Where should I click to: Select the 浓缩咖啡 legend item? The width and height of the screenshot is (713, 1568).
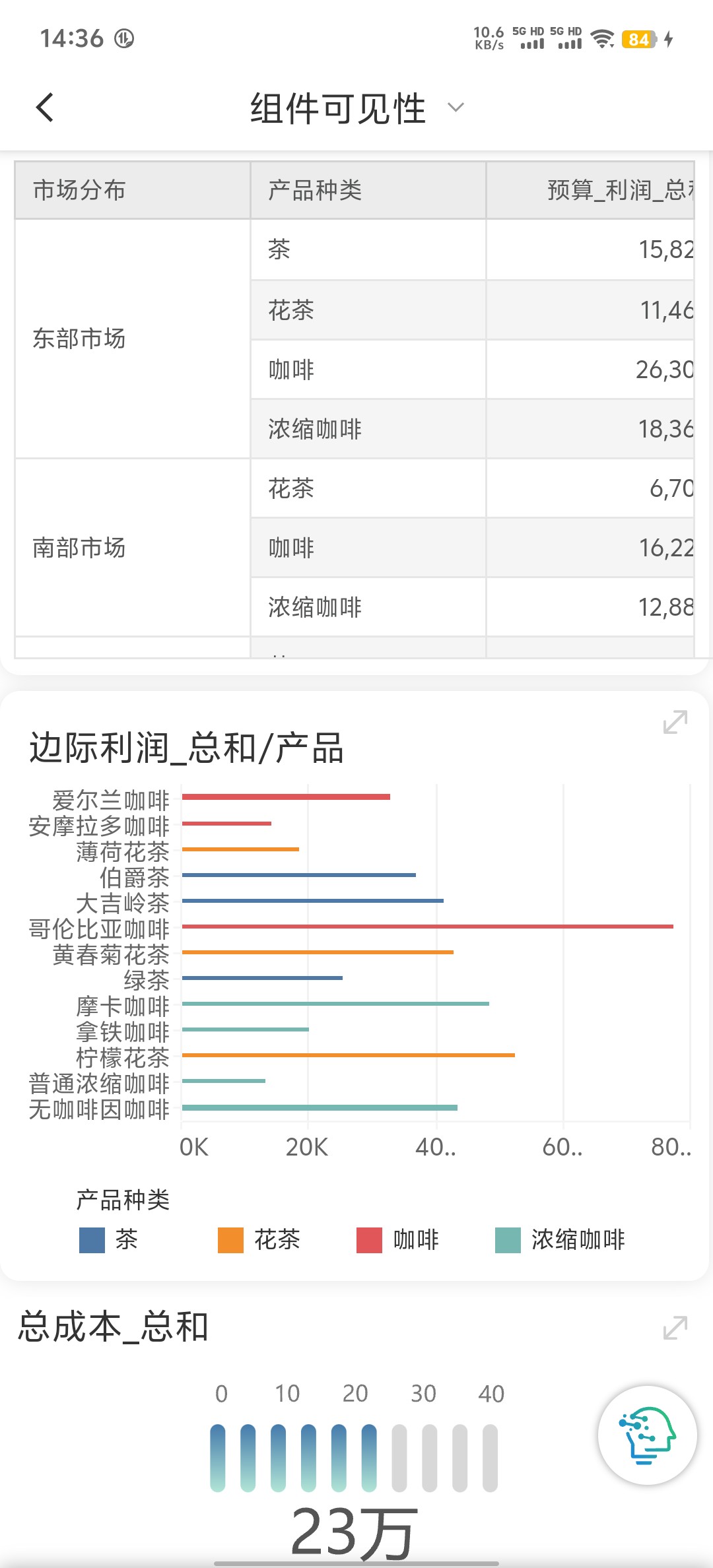coord(560,1239)
